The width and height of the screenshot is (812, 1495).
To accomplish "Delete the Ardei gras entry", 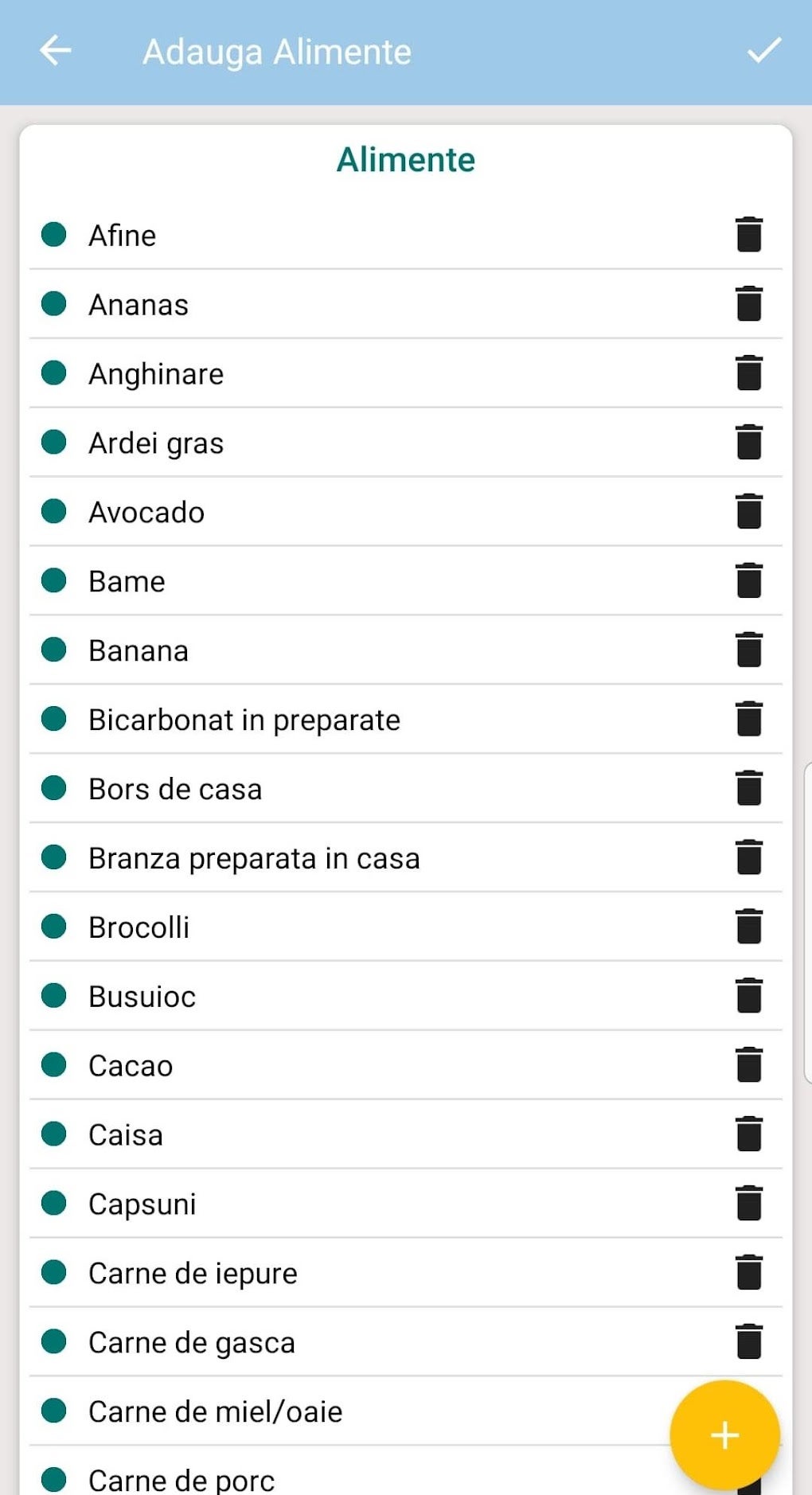I will 748,443.
